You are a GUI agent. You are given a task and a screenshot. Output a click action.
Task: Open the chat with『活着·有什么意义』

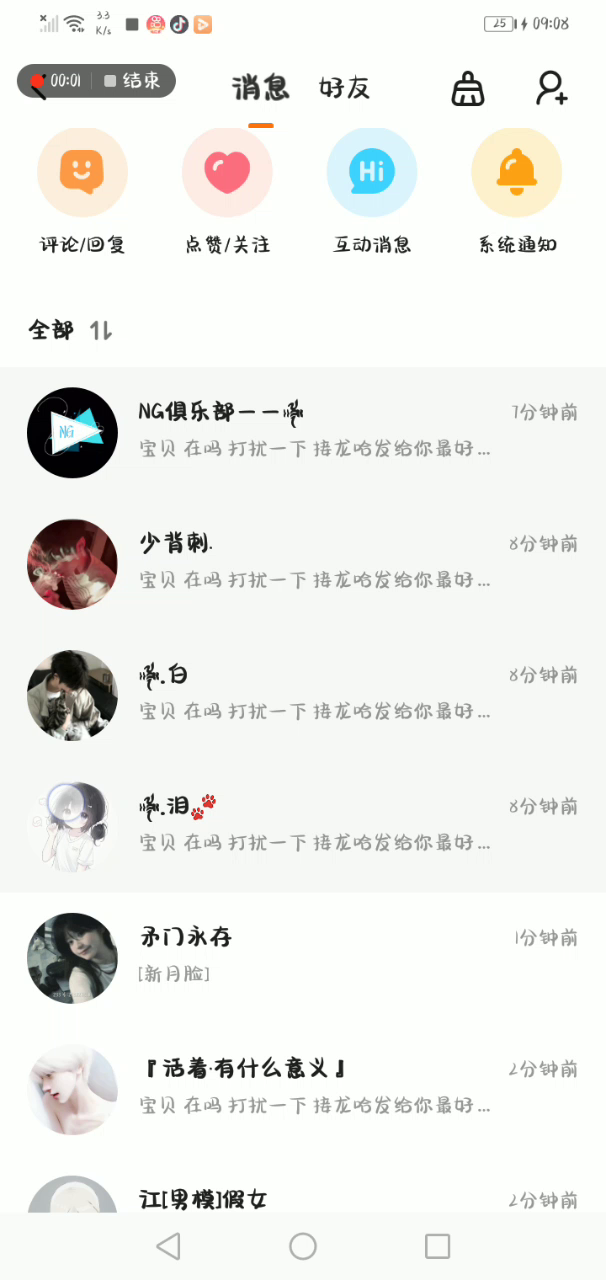point(302,1088)
